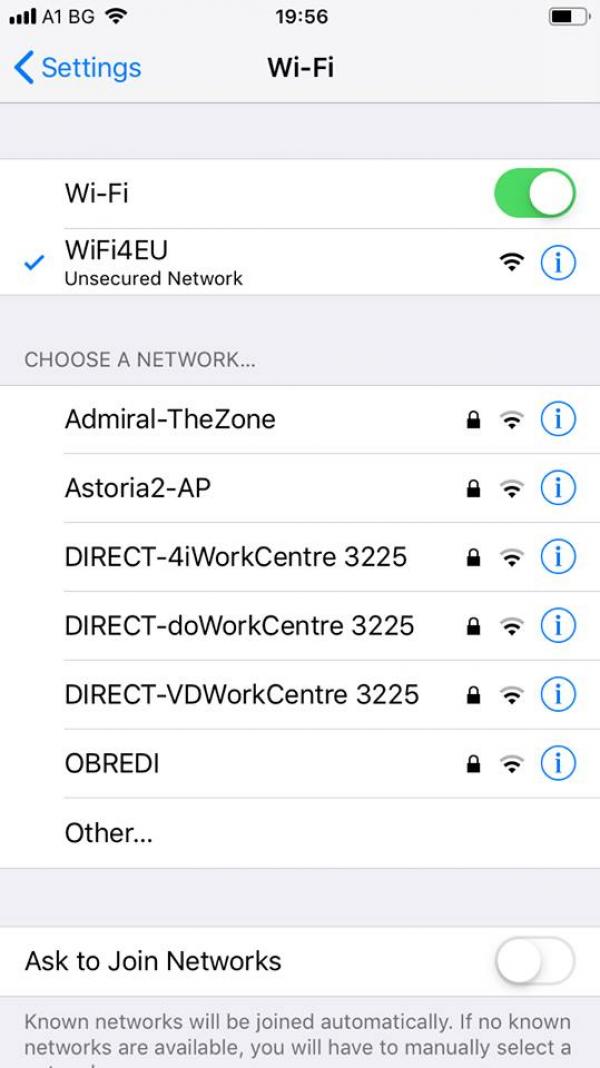Show info for DIRECT-doWorkCentre 3225
600x1068 pixels.
[x=558, y=625]
